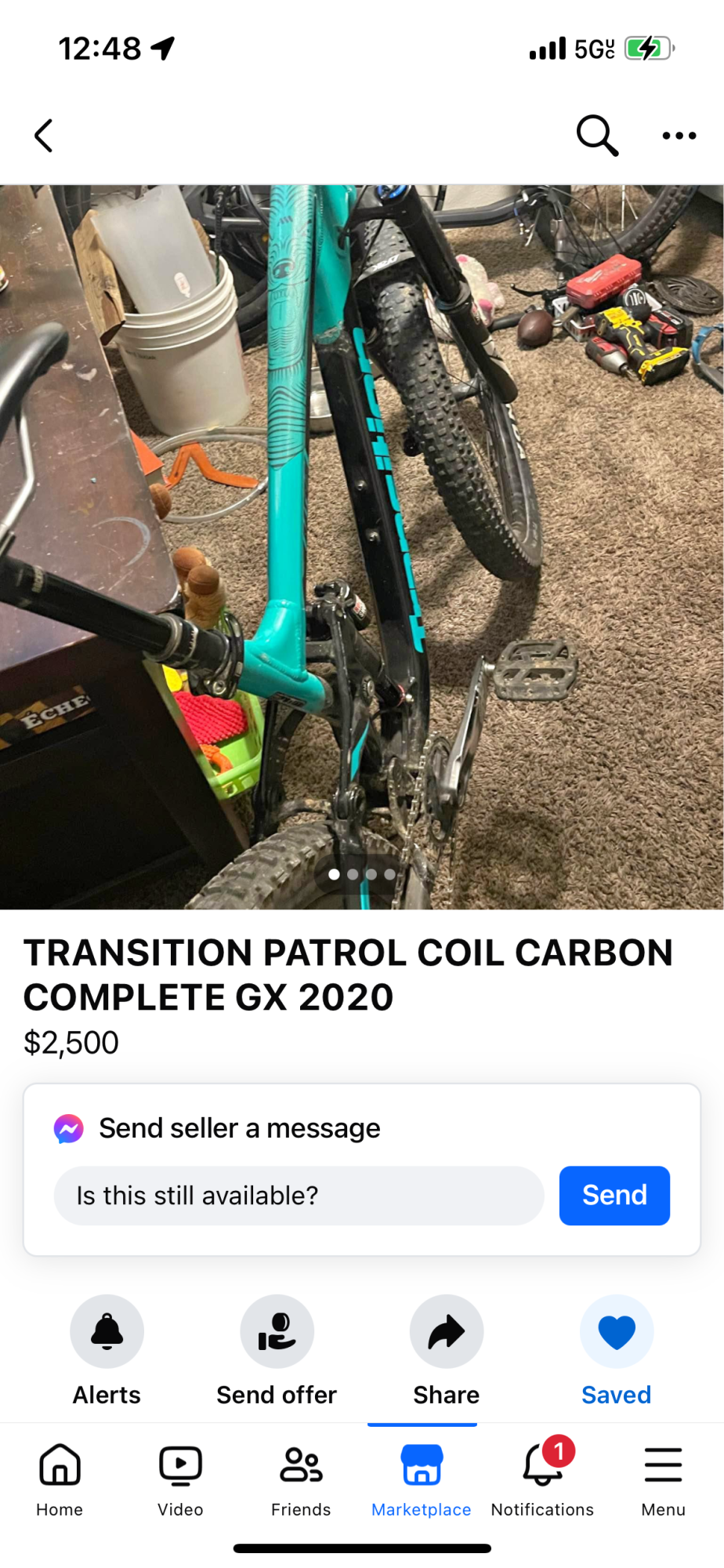
Task: Open the Notifications tab
Action: click(x=542, y=1478)
